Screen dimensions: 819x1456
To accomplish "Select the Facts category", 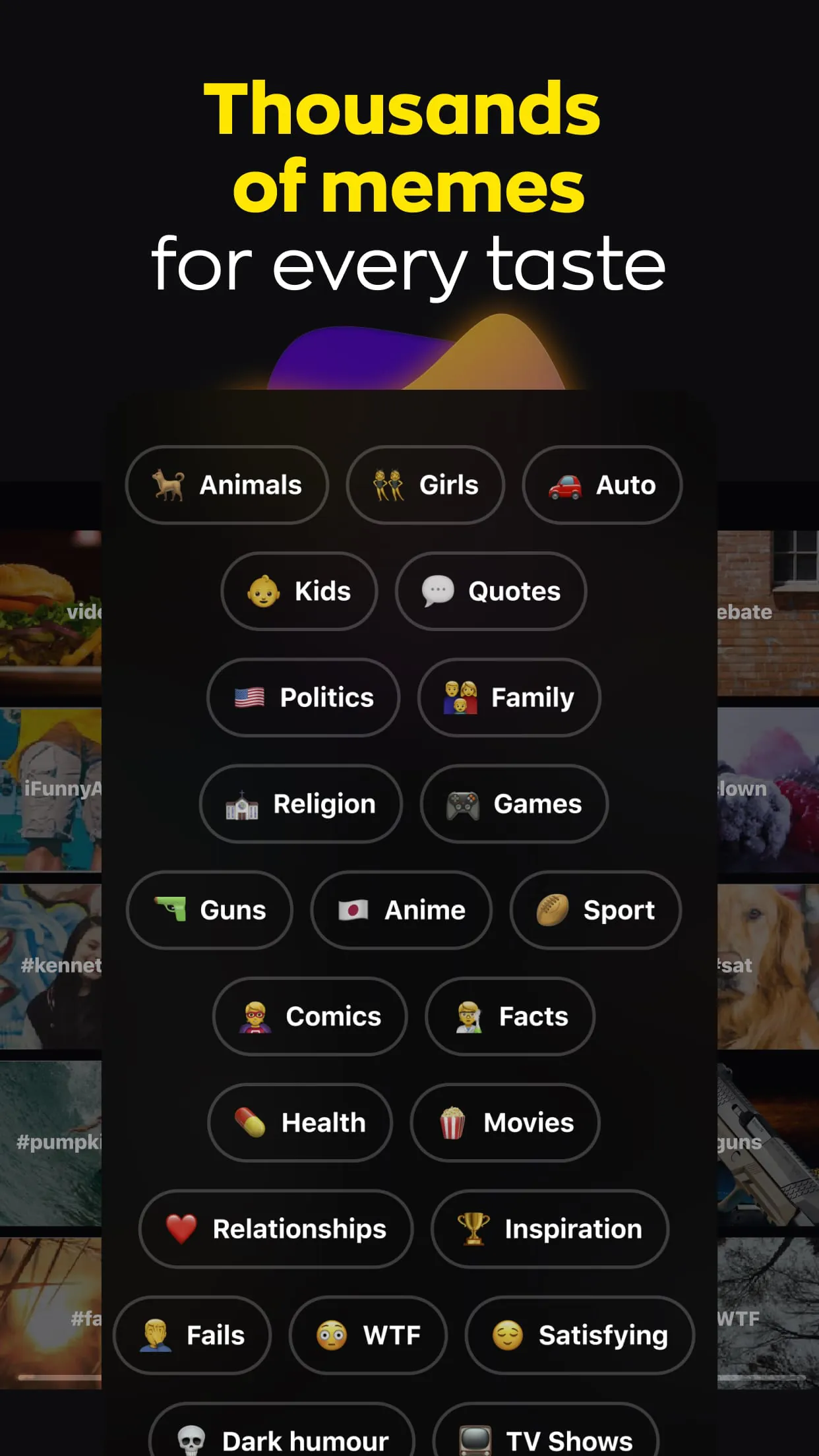I will tap(510, 1016).
